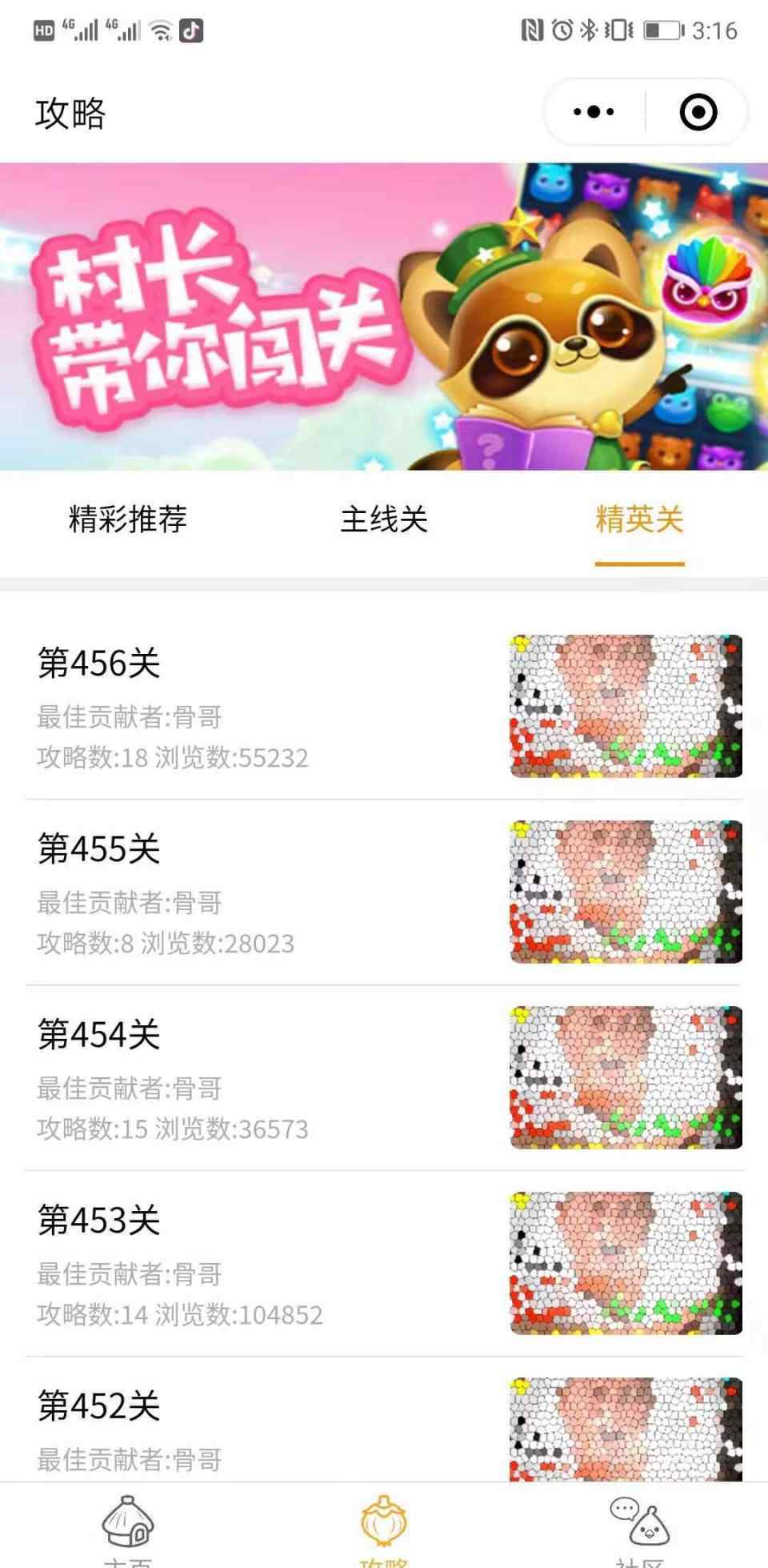Switch to the 社区 community tab
768x1568 pixels.
640,1527
